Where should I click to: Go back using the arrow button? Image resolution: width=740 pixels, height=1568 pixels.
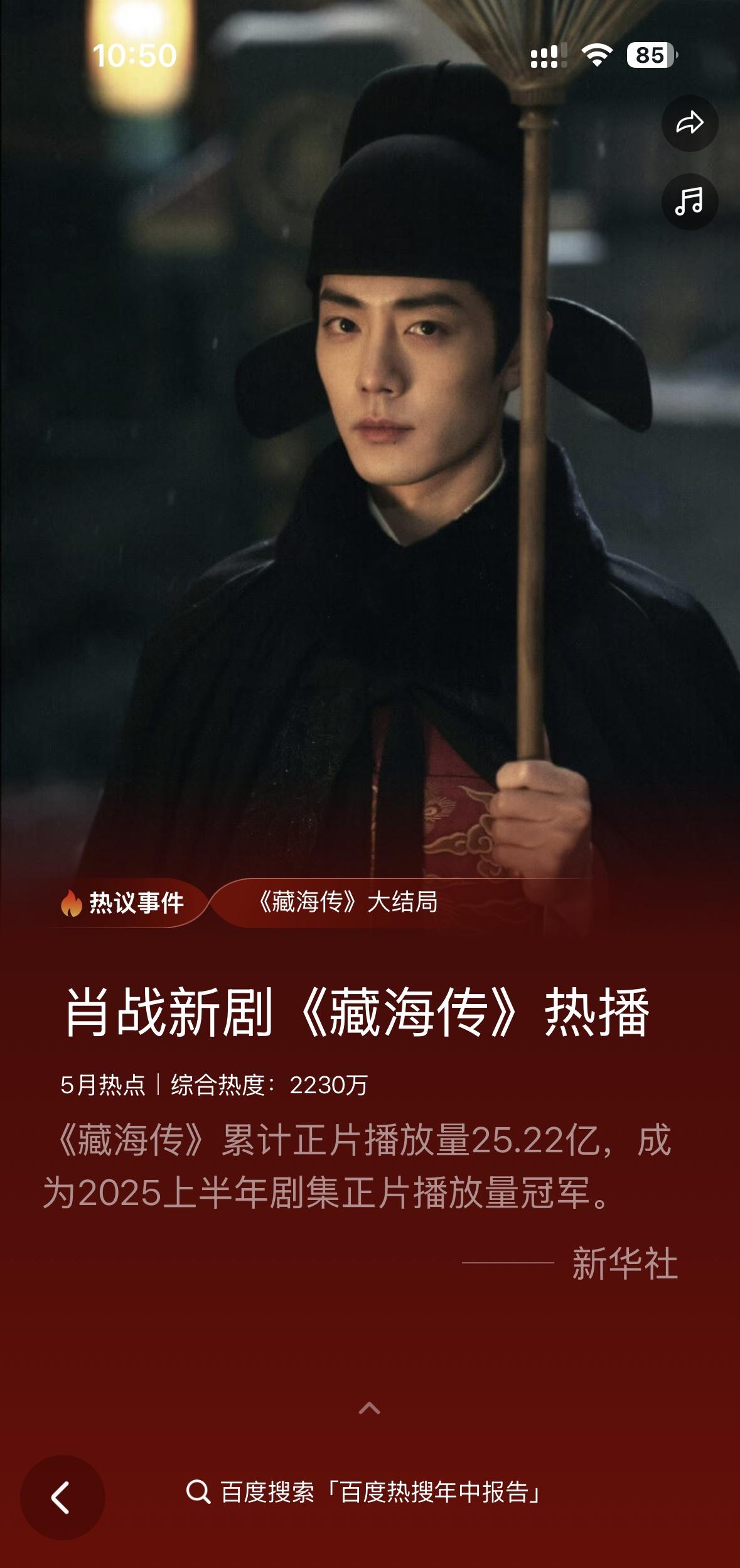click(62, 1497)
